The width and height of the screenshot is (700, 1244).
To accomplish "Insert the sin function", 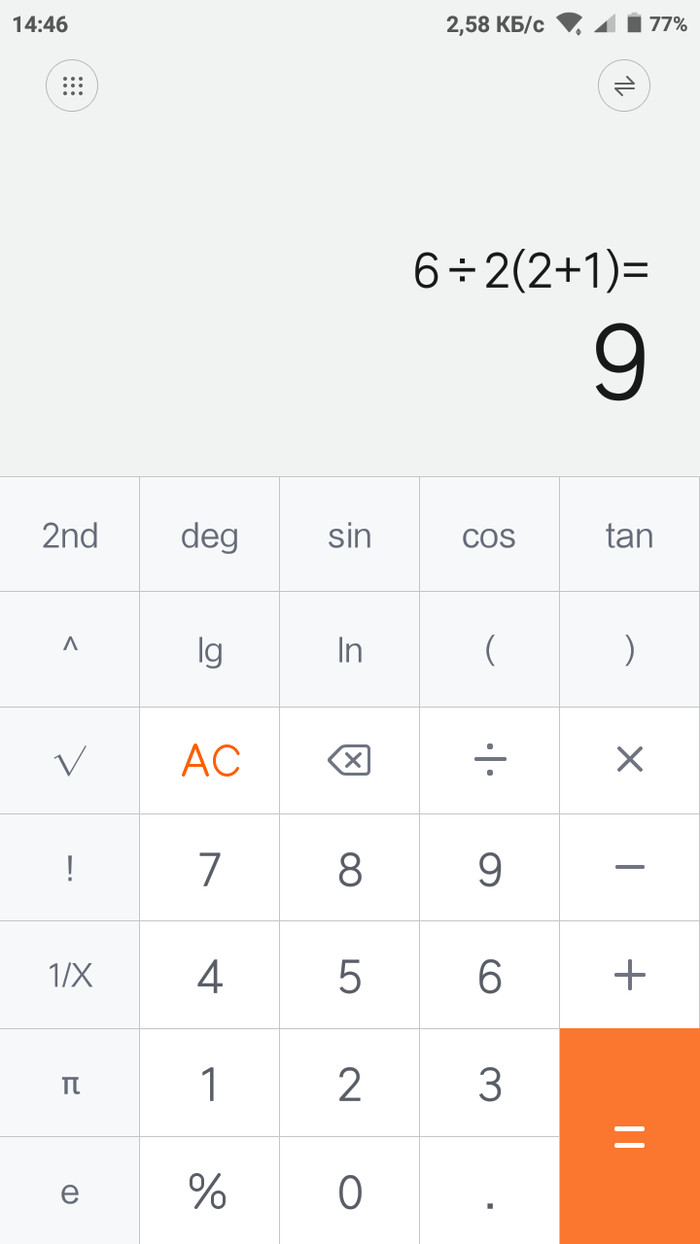I will click(x=349, y=535).
